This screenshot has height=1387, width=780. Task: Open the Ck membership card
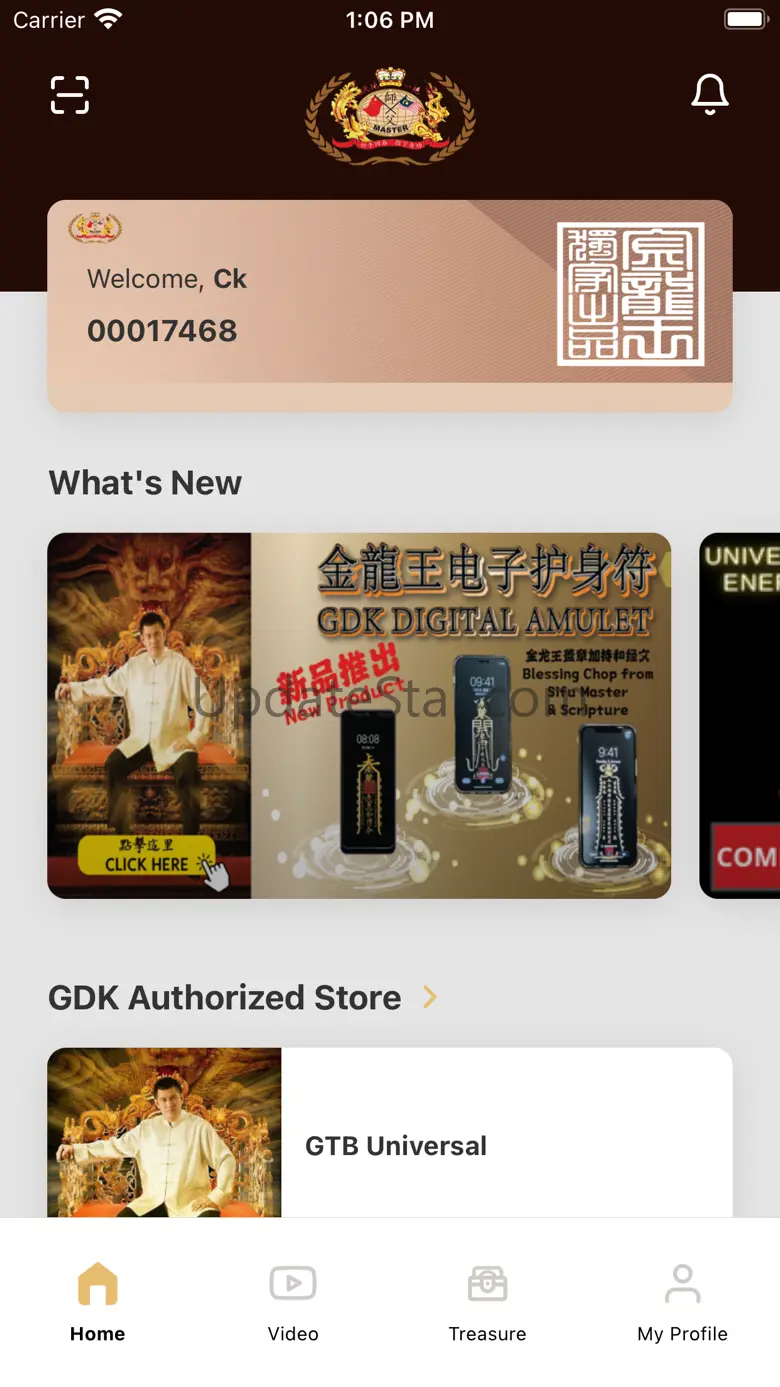point(390,306)
